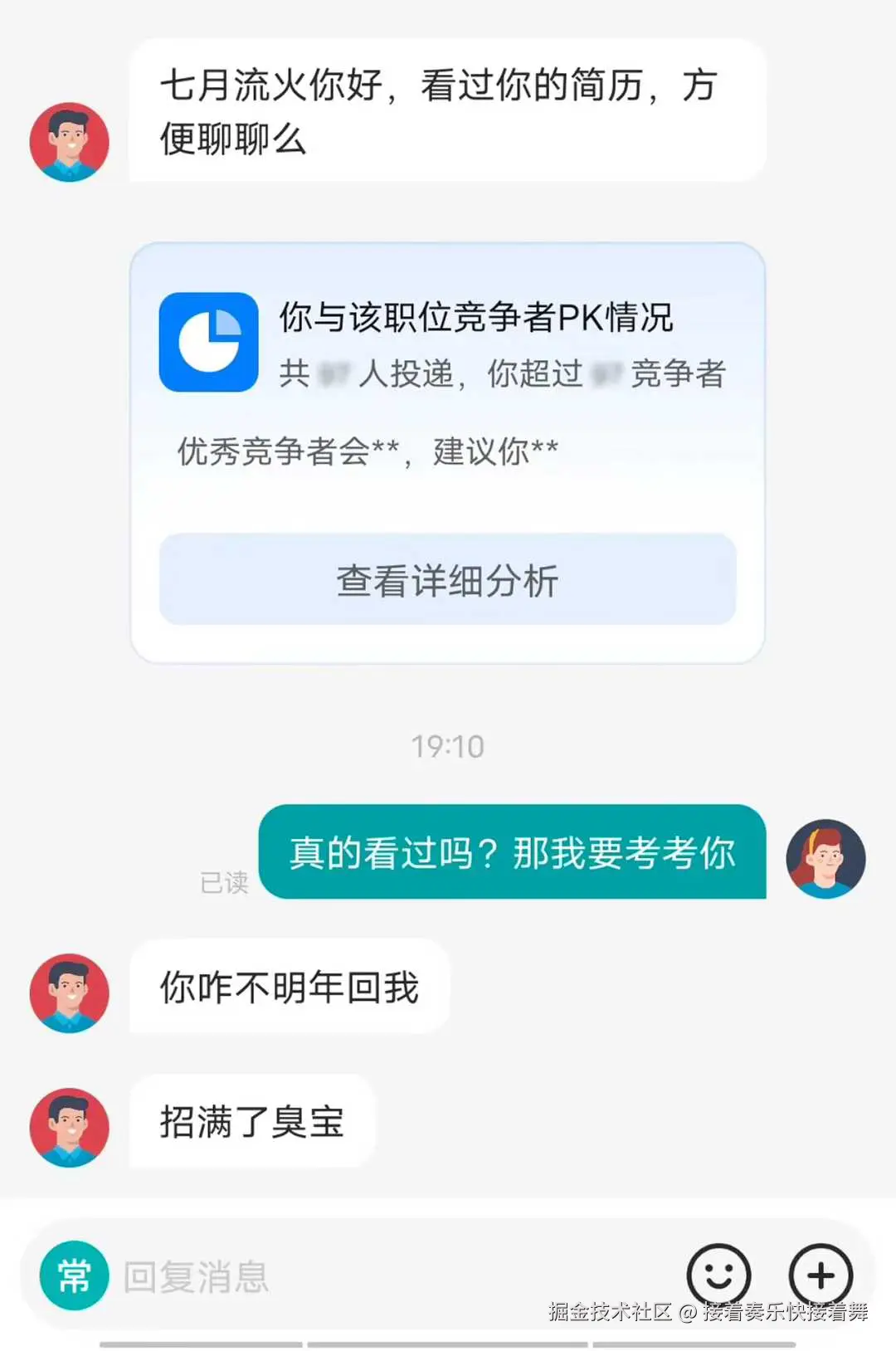This screenshot has width=896, height=1351.
Task: Tap the green 常 quick-phrases icon
Action: coord(73,1276)
